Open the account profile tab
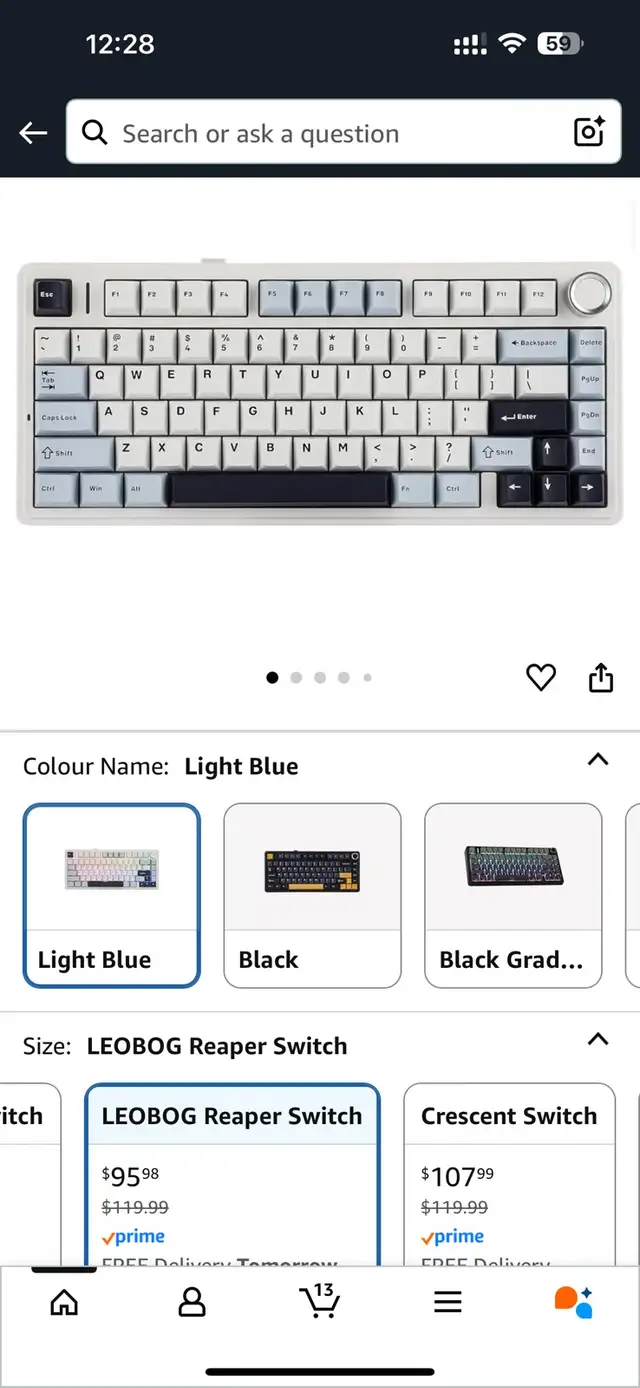This screenshot has height=1388, width=640. click(x=191, y=1302)
